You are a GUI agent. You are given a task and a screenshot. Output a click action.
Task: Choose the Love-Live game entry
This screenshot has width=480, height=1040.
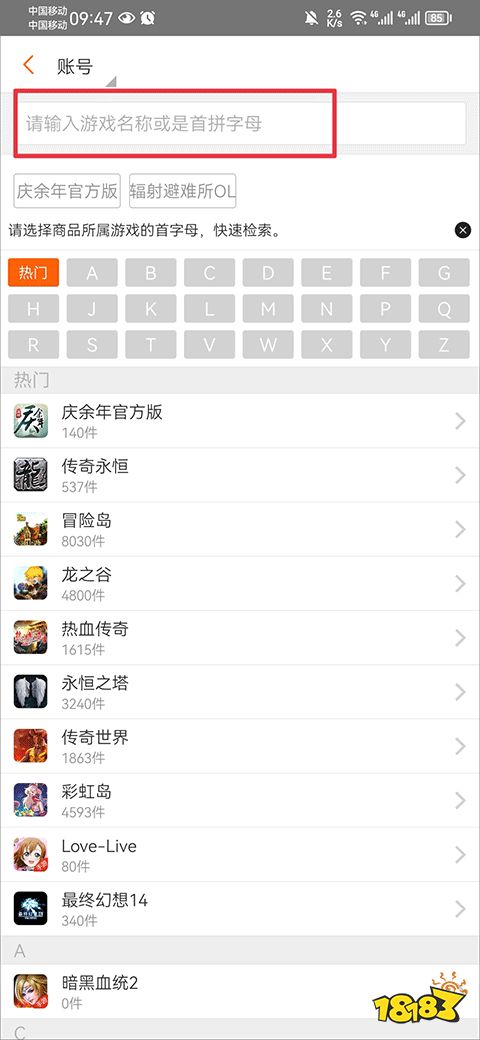tap(240, 855)
